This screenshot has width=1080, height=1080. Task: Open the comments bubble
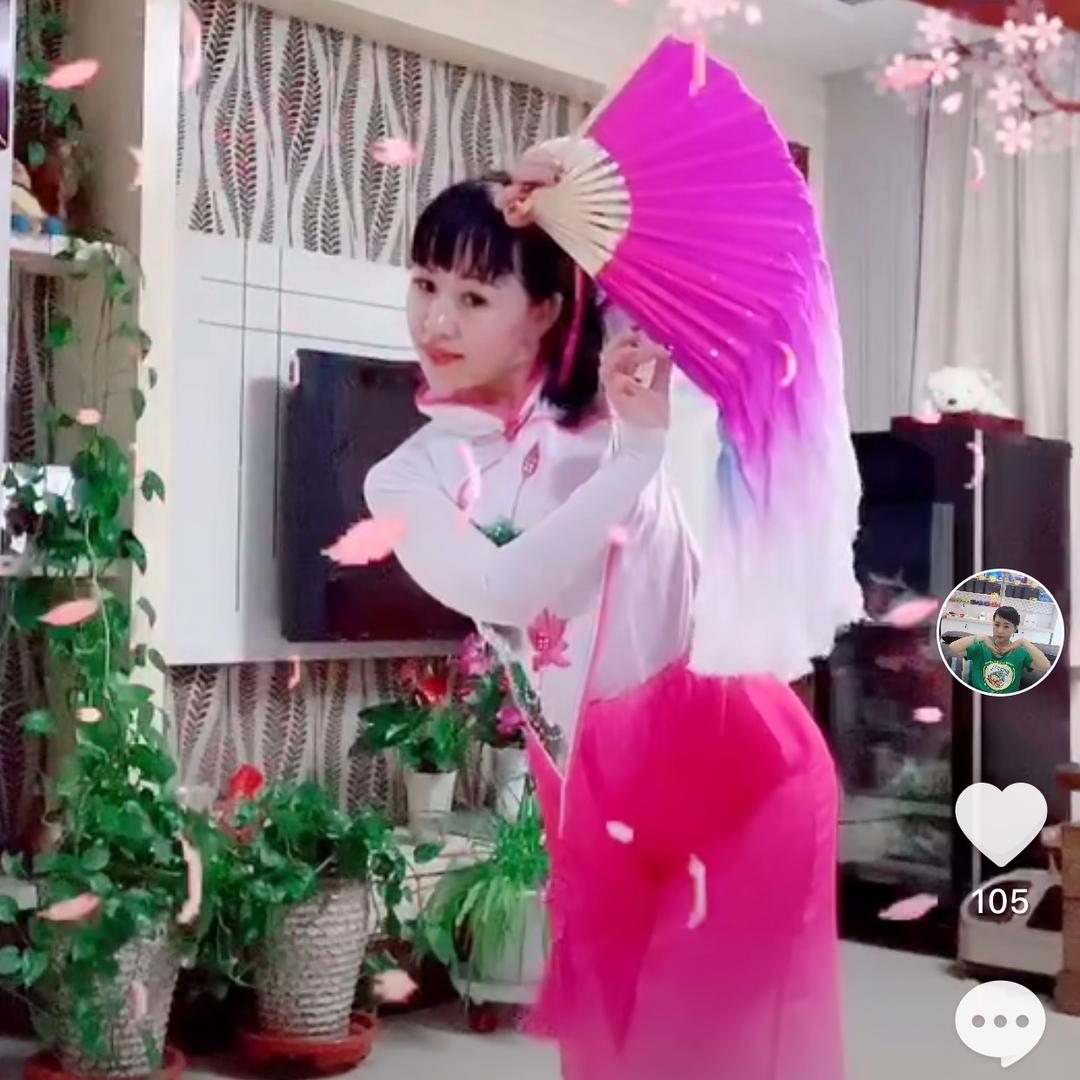(x=1000, y=1022)
